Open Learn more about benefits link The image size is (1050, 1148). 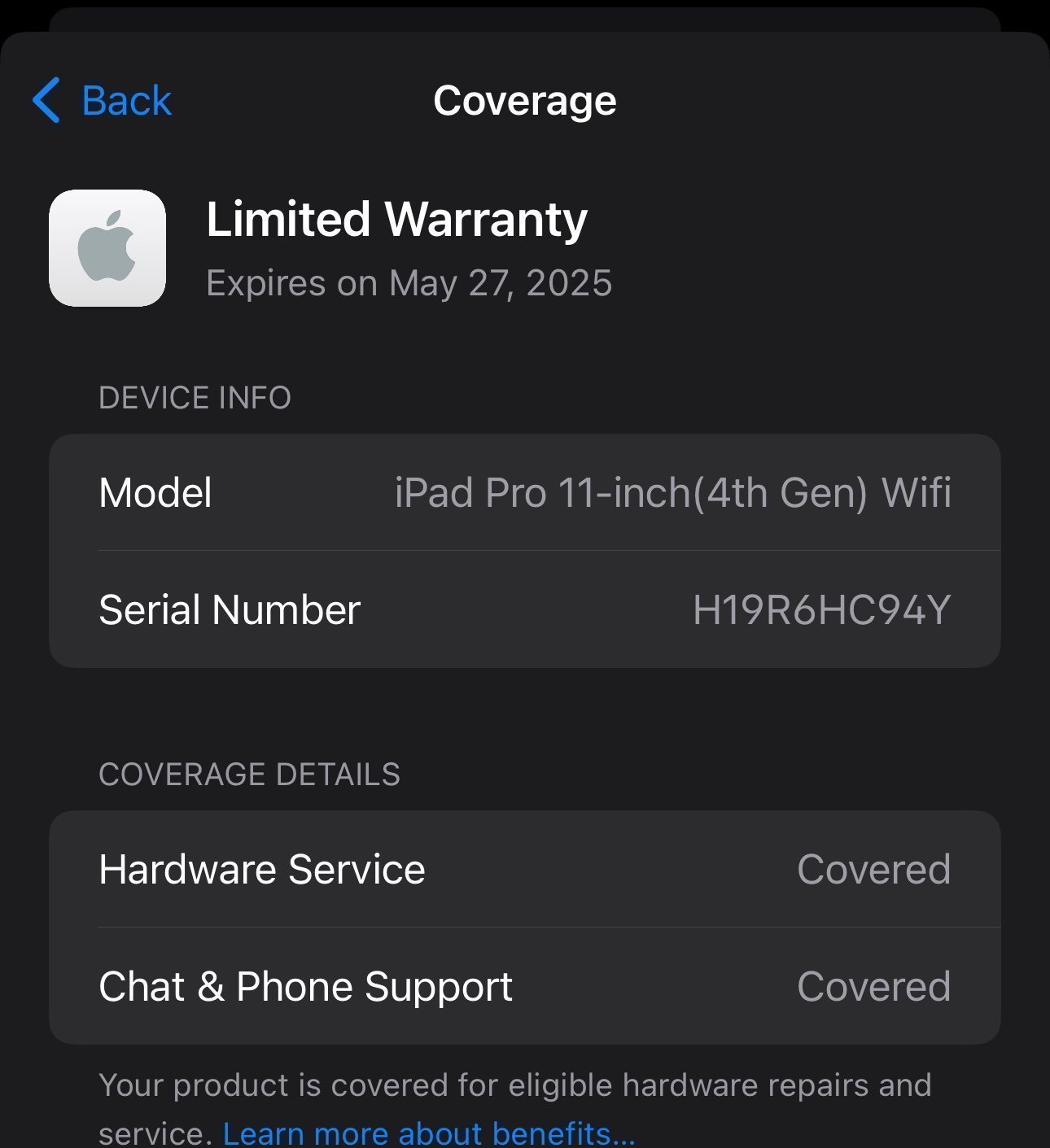pyautogui.click(x=428, y=1133)
